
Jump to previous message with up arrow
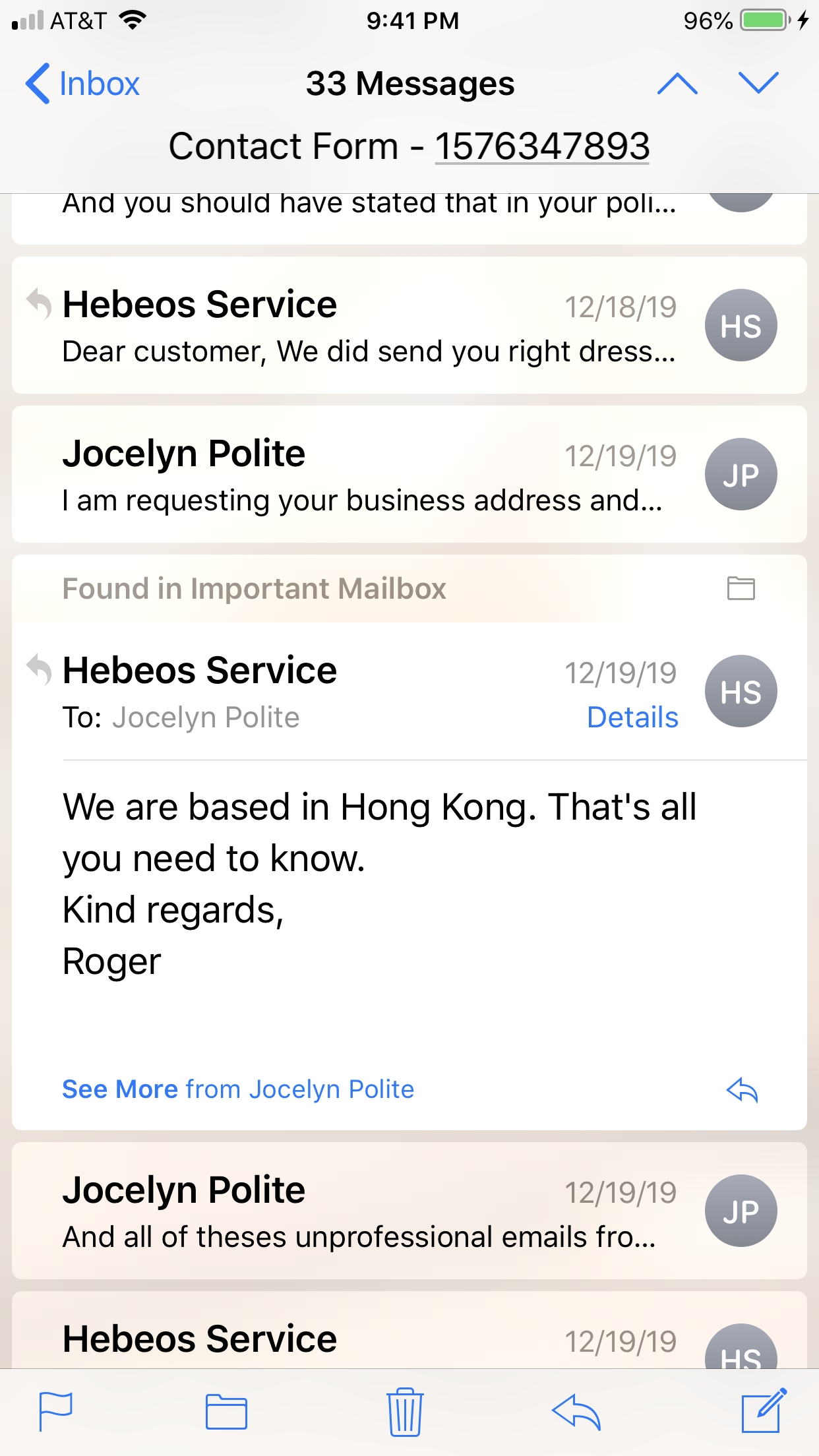677,84
